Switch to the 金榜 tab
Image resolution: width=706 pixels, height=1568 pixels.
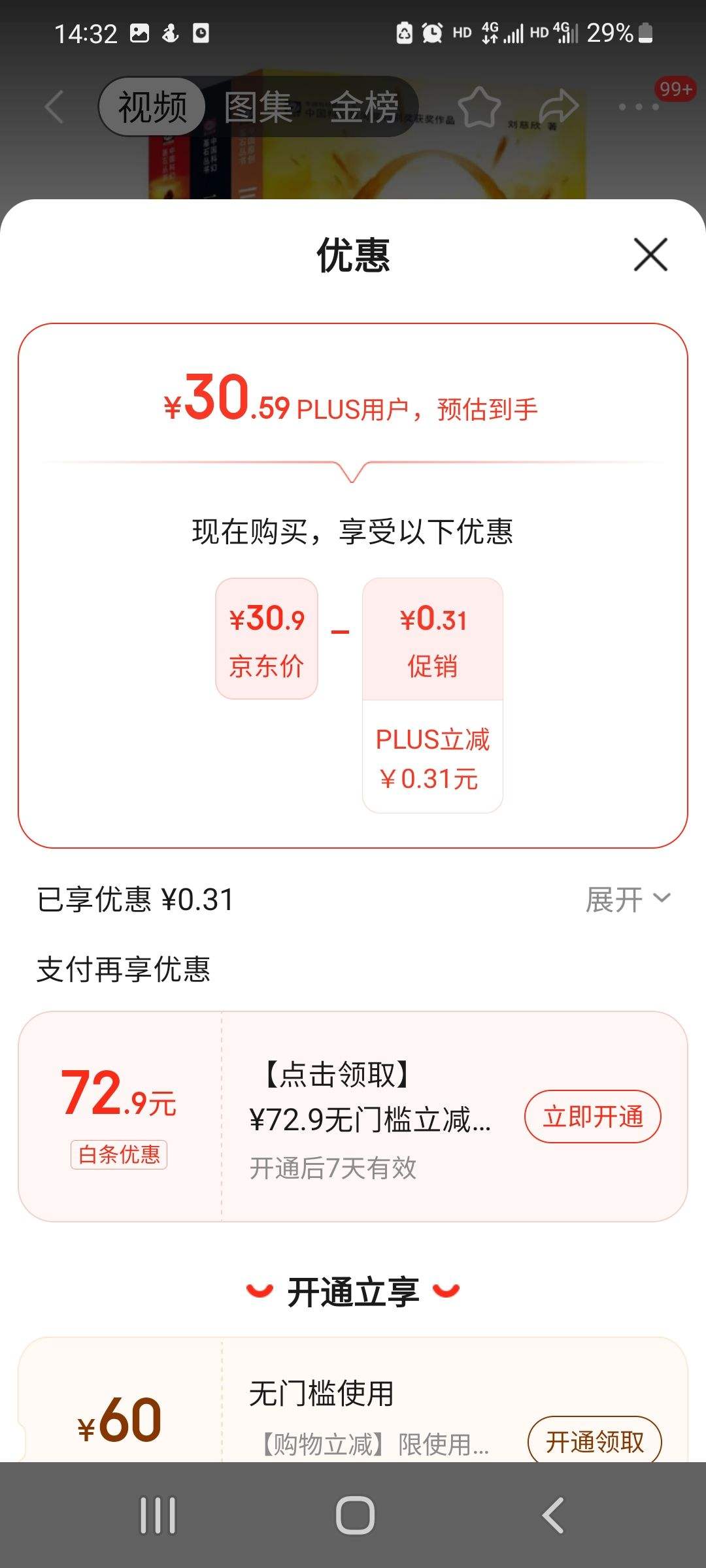pyautogui.click(x=364, y=107)
